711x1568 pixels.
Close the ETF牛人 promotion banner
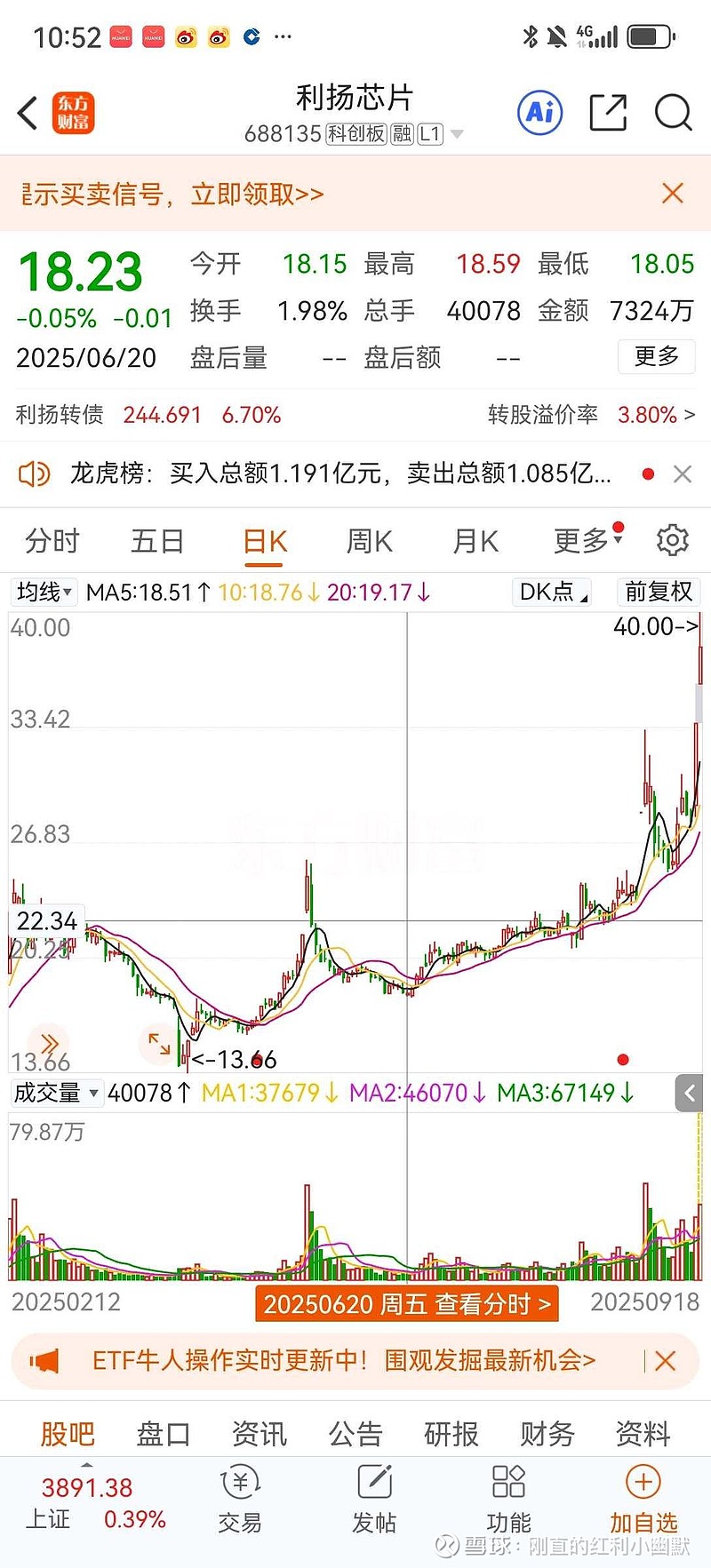pos(665,1361)
